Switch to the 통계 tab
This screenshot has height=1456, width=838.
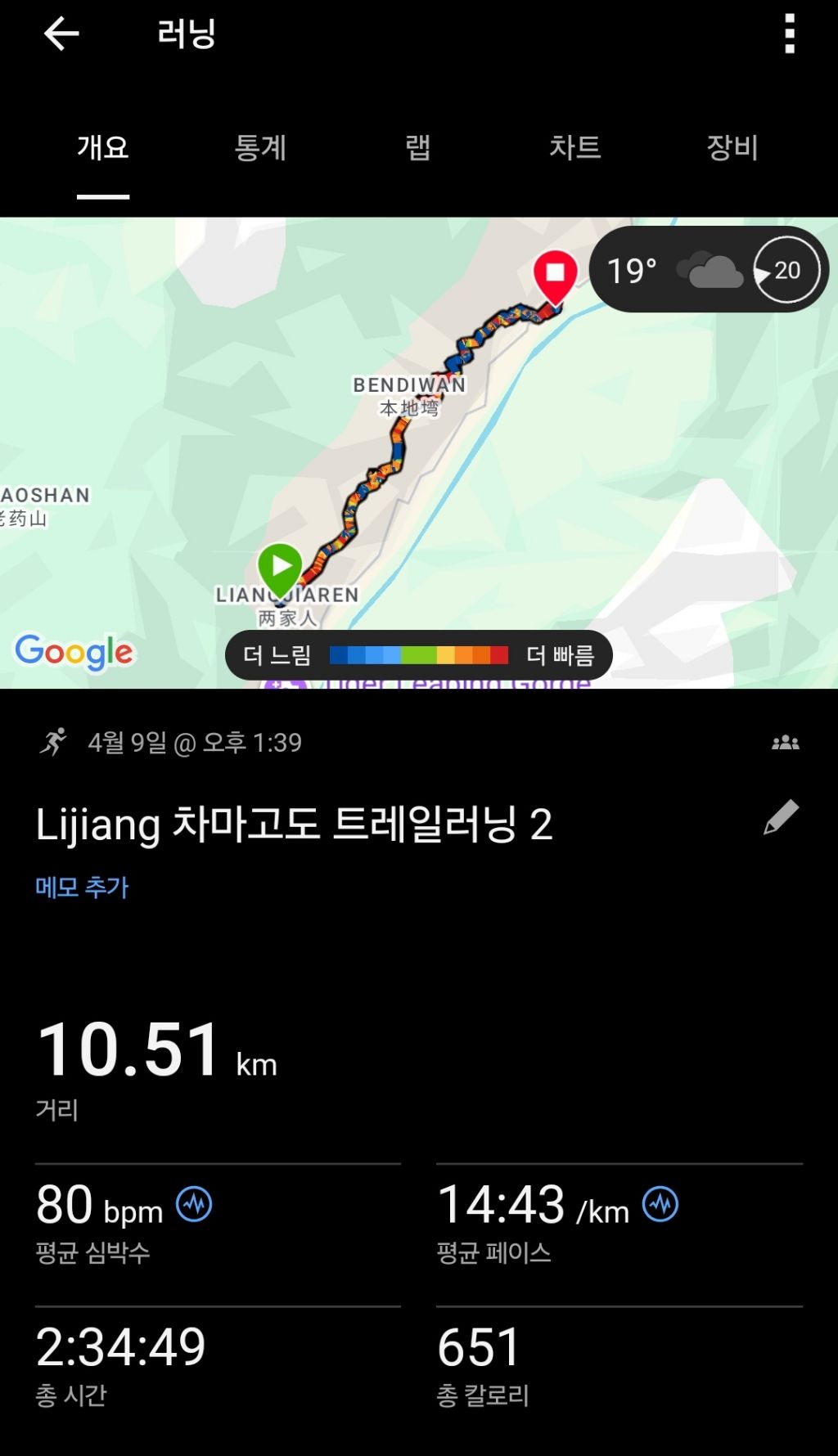point(260,148)
